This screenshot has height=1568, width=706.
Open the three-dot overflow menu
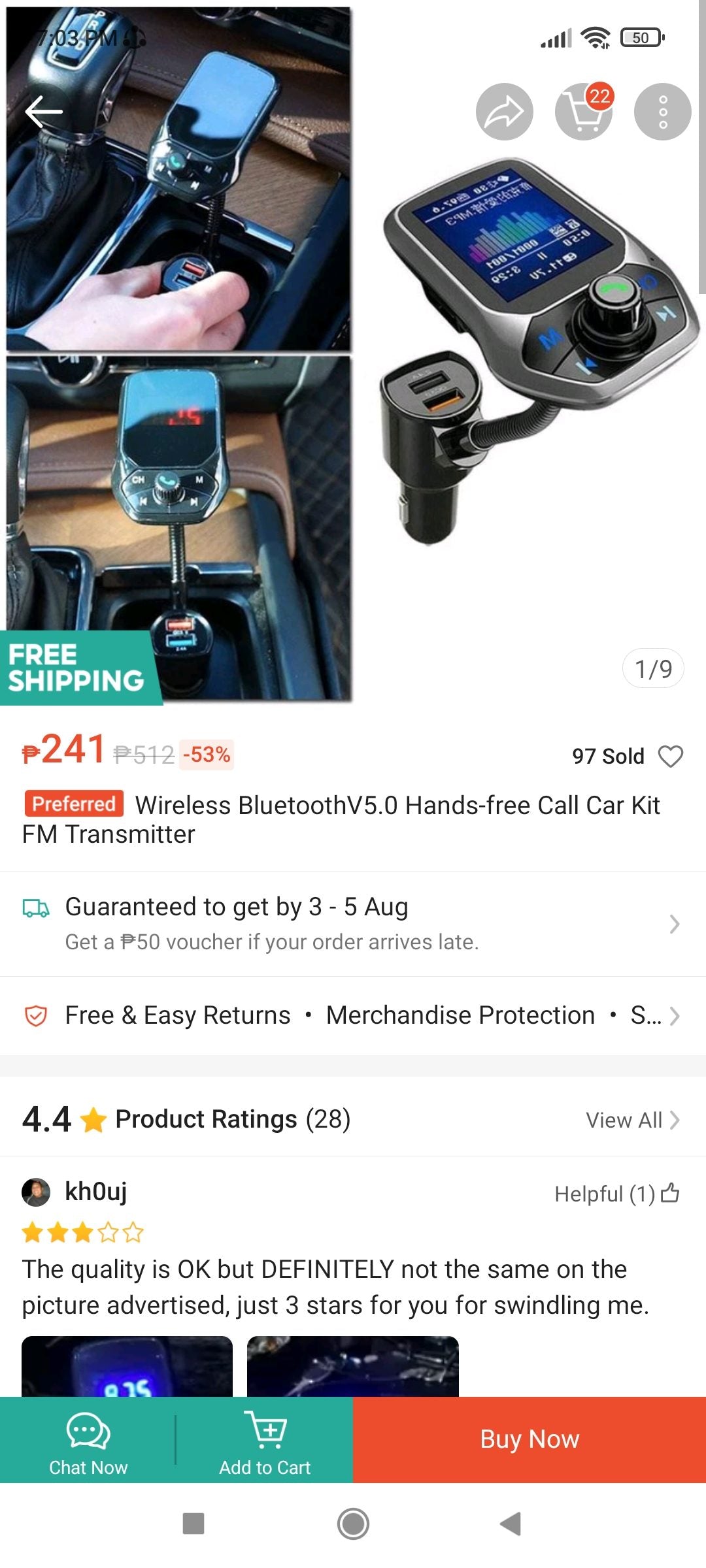tap(662, 112)
